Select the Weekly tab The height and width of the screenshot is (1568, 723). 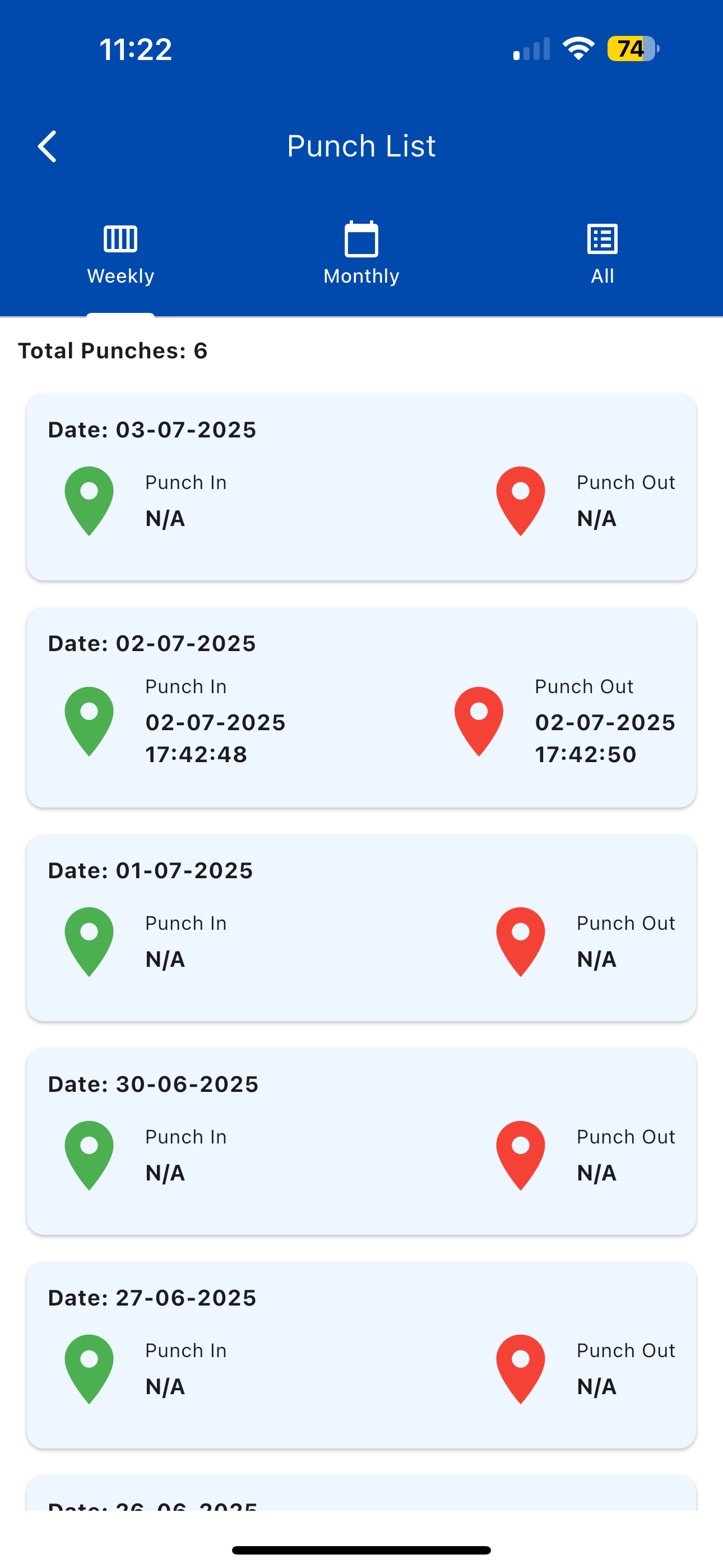121,256
